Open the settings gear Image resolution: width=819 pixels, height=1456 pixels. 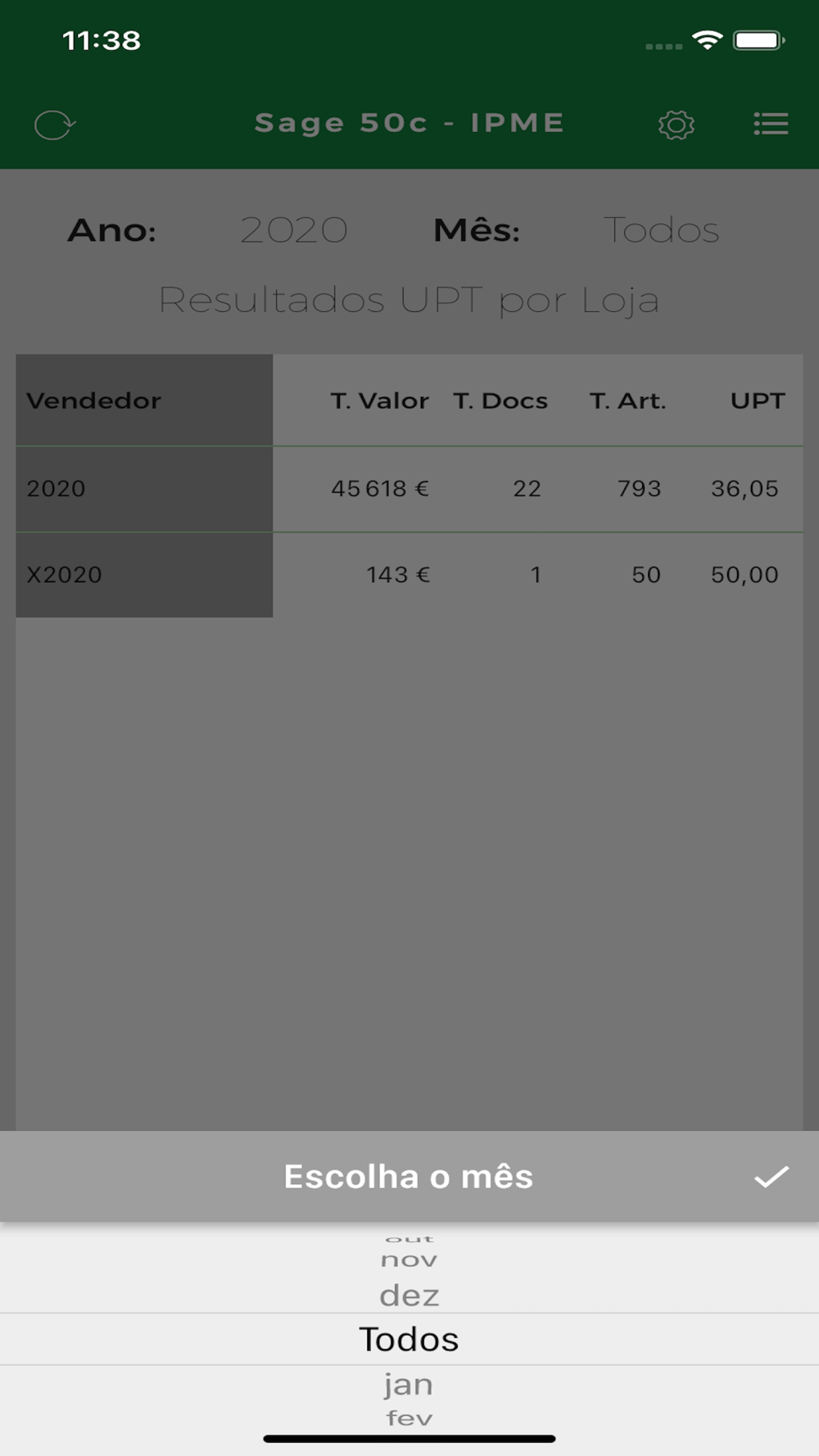[676, 125]
